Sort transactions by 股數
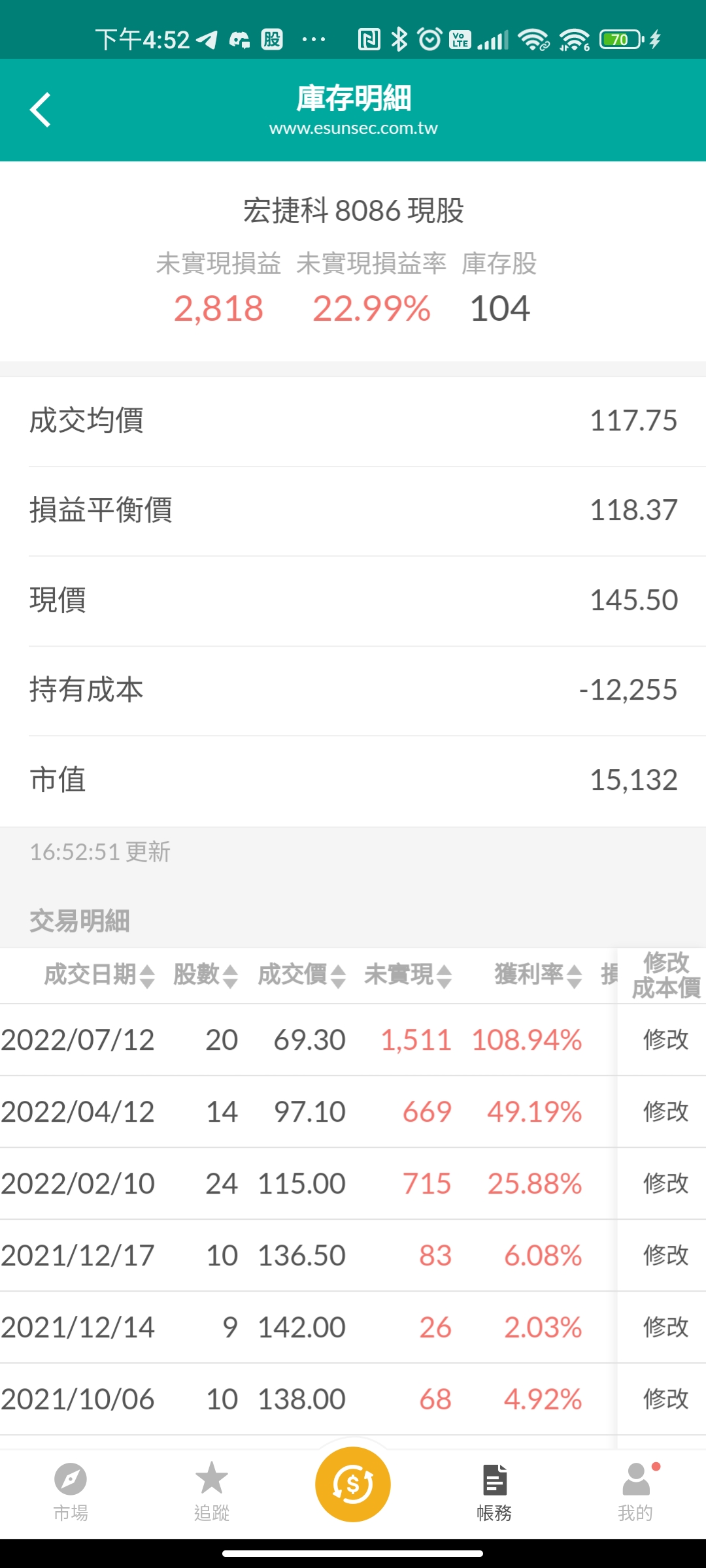 pyautogui.click(x=205, y=975)
